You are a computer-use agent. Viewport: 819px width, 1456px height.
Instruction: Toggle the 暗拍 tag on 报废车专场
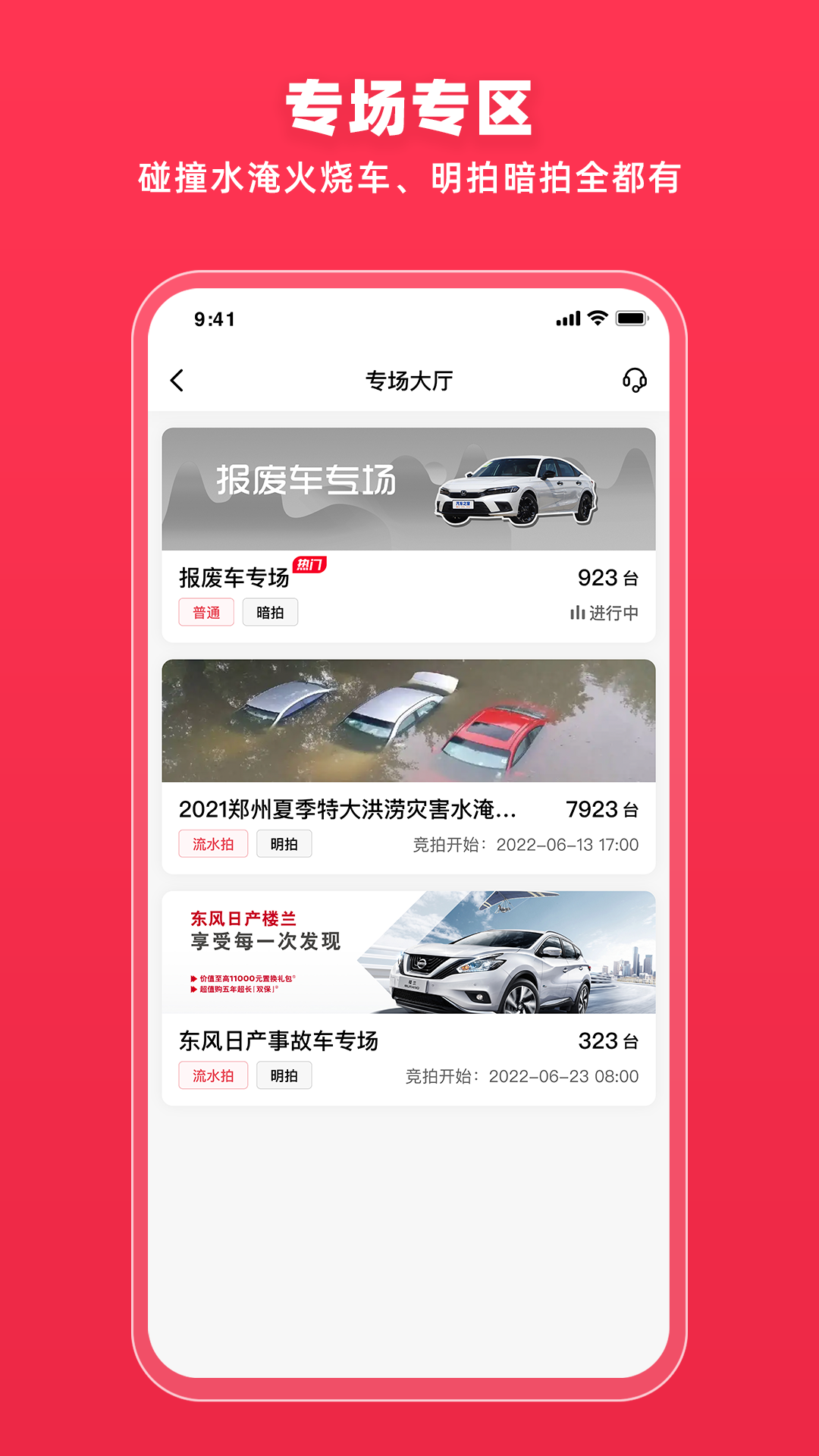pyautogui.click(x=271, y=612)
